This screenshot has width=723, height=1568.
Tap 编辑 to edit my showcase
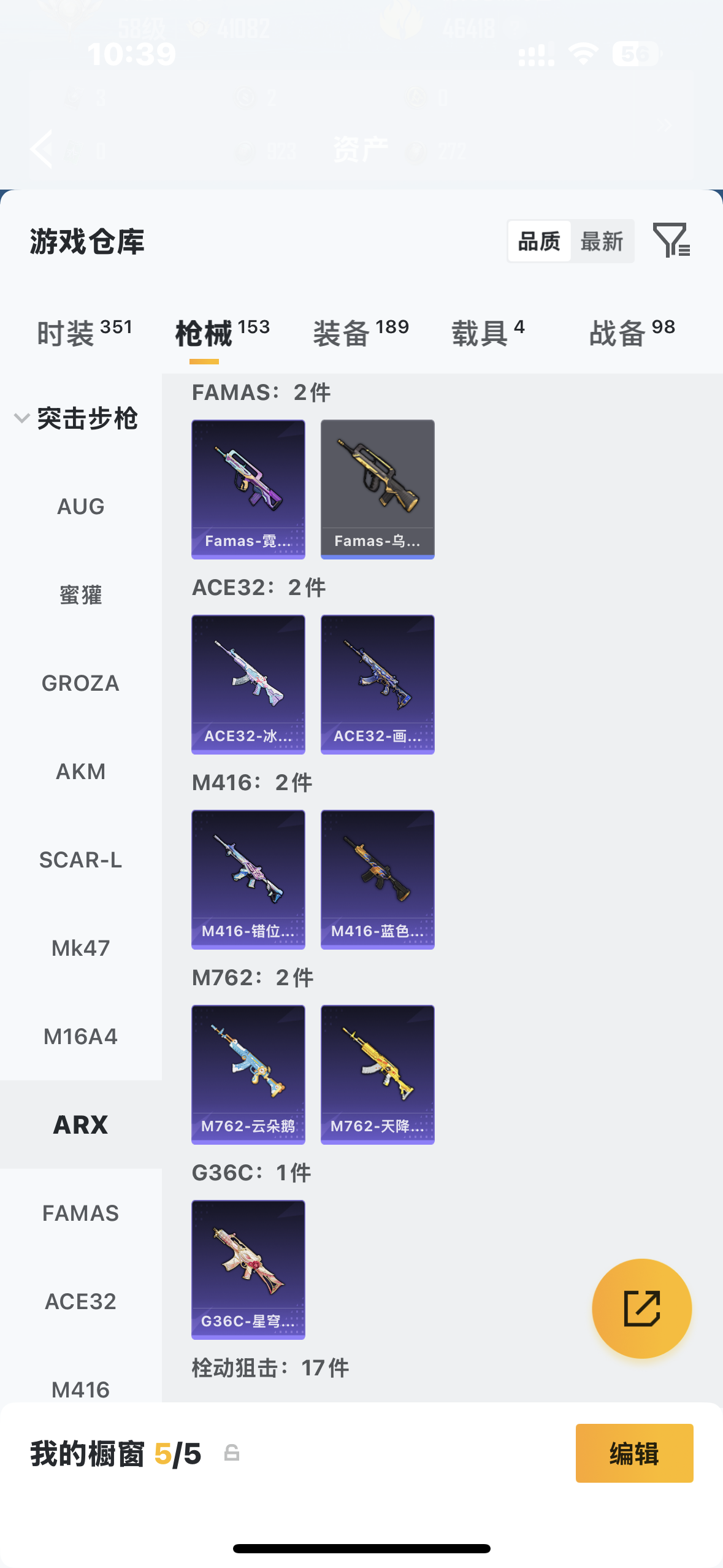pos(634,1453)
